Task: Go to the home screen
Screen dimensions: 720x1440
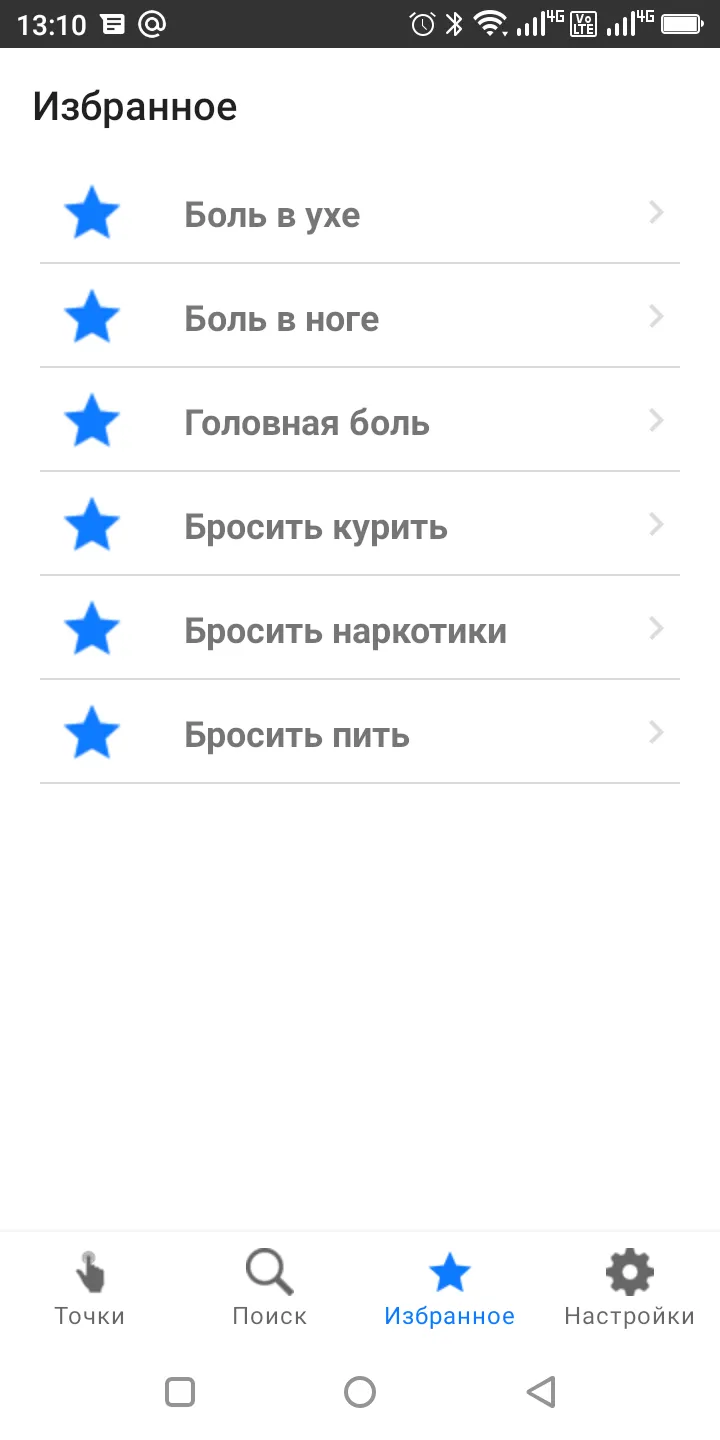Action: click(360, 1391)
